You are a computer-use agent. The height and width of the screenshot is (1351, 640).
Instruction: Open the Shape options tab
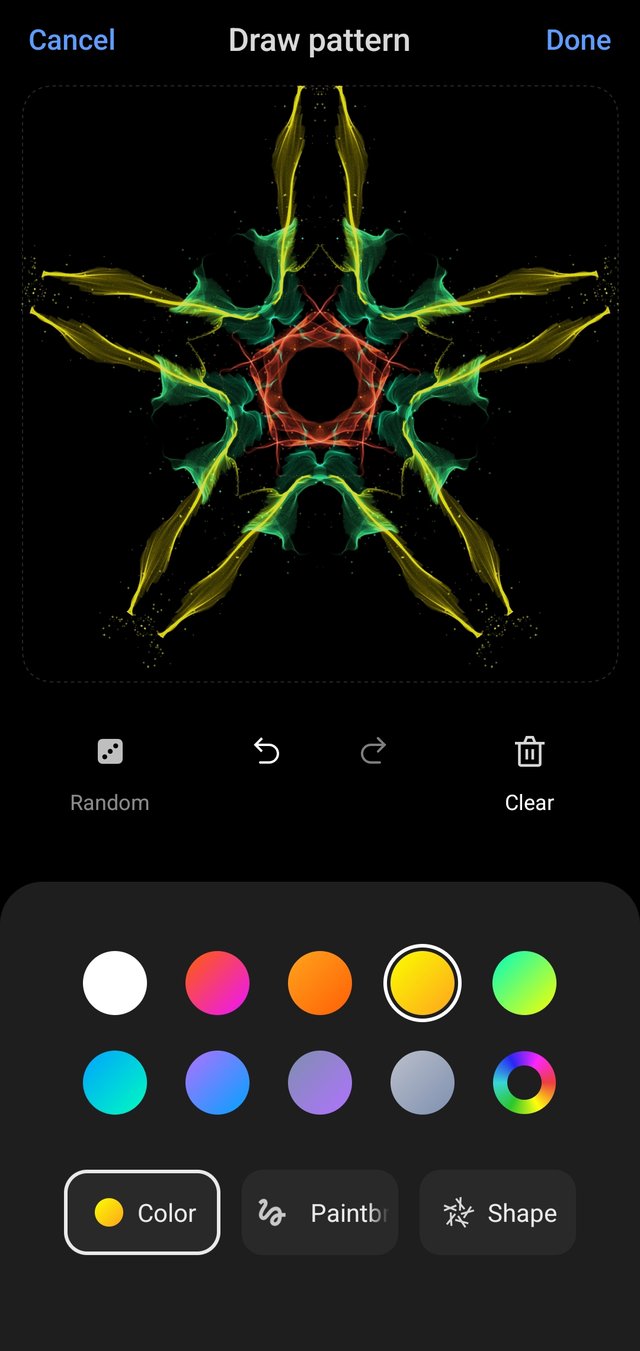point(497,1212)
